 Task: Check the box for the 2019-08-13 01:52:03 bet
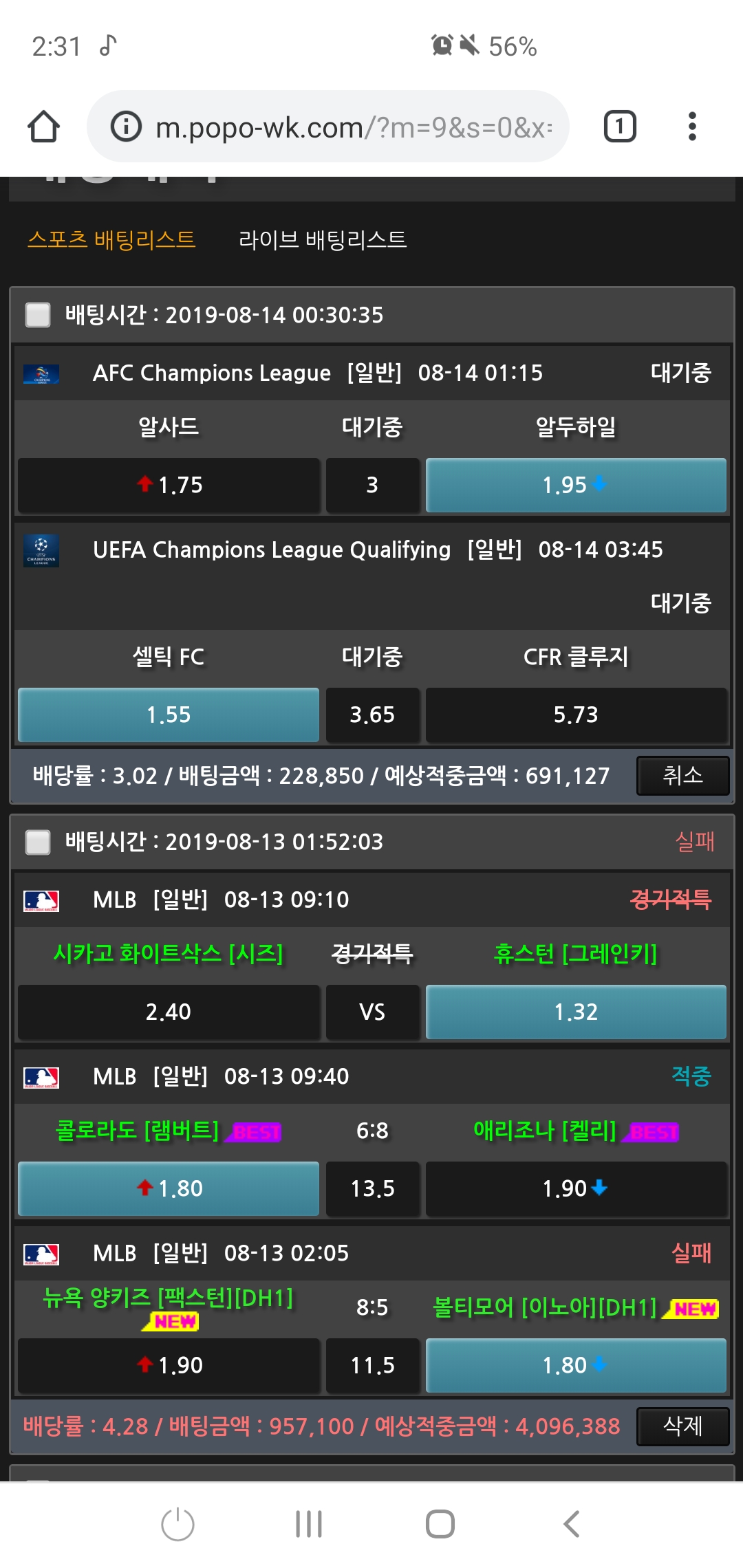(38, 842)
